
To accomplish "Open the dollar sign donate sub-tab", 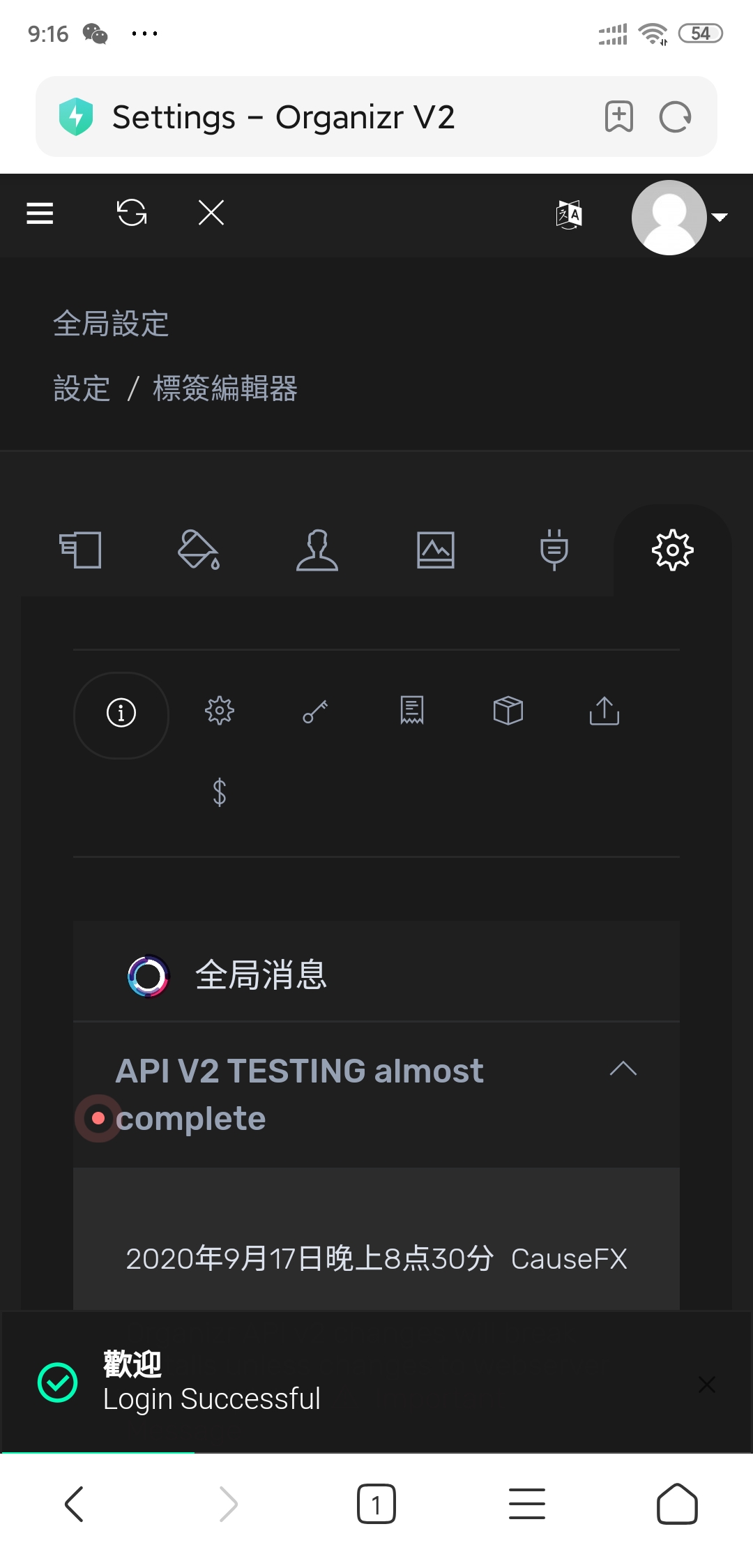I will coord(219,792).
